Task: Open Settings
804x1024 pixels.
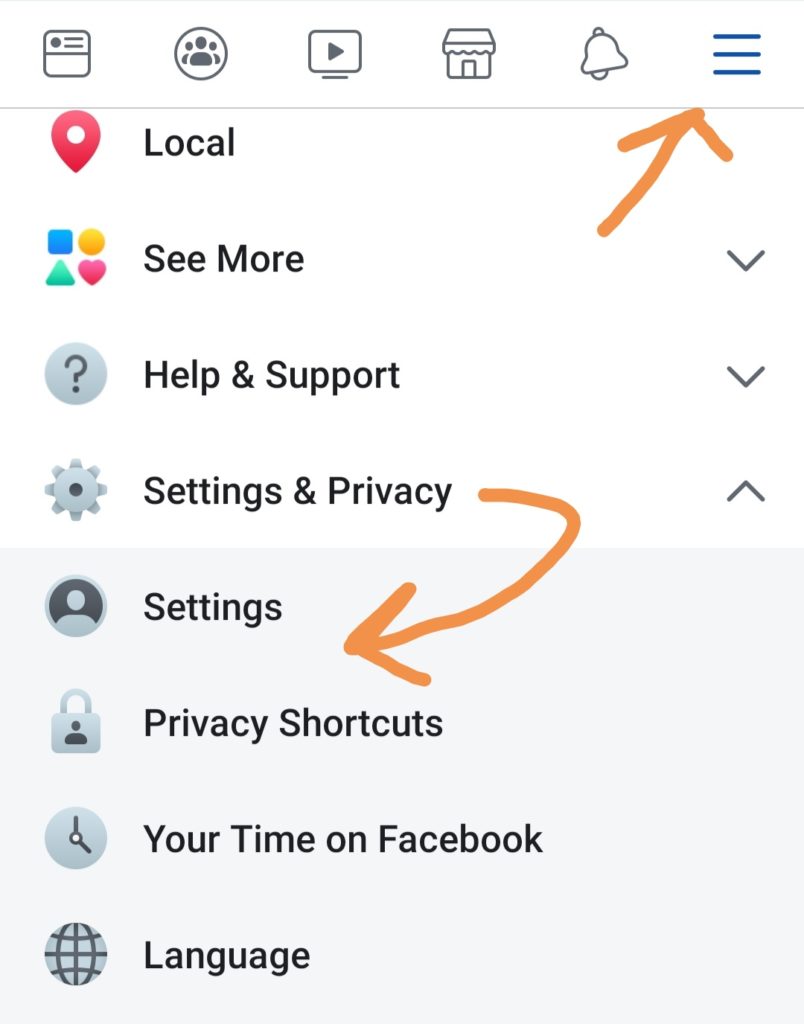Action: (212, 607)
